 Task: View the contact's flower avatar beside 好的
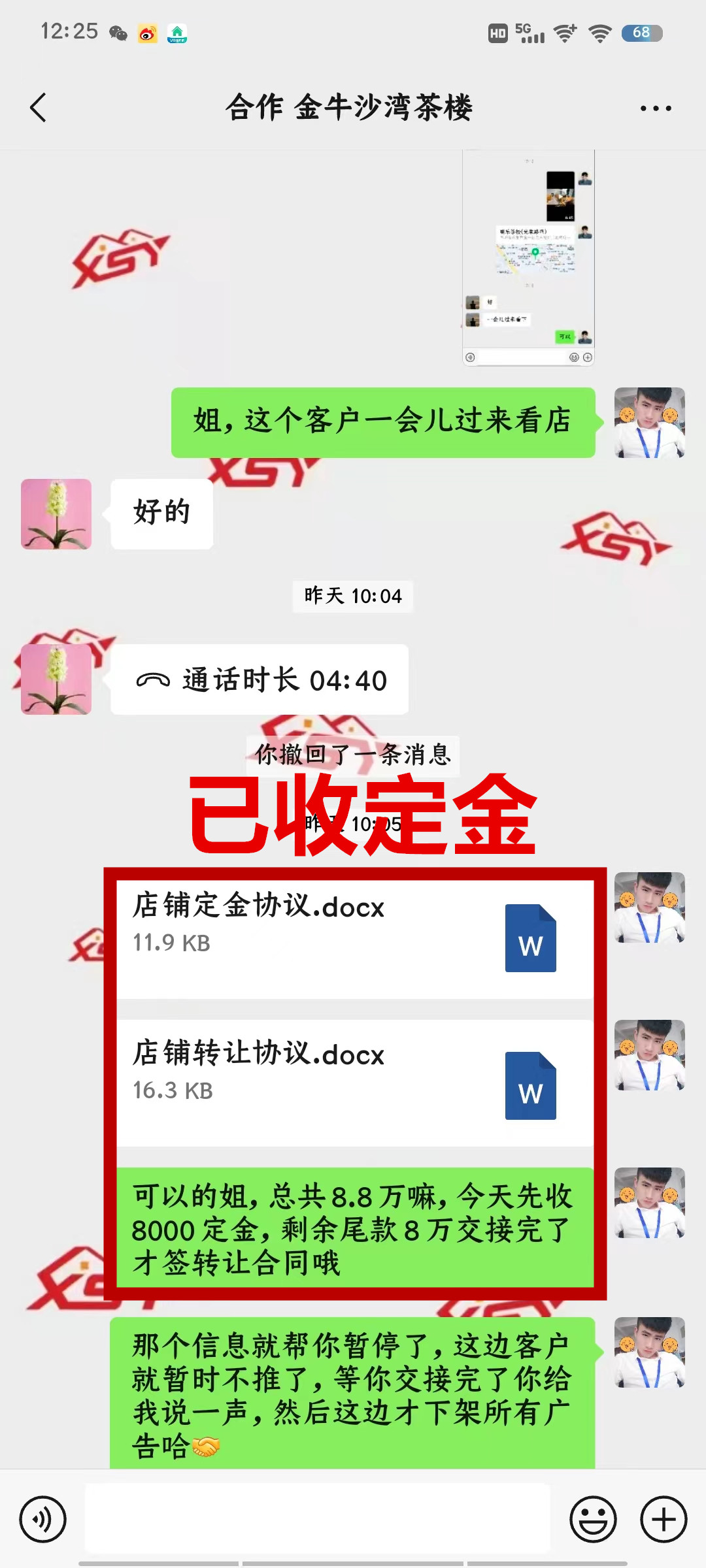tap(56, 514)
